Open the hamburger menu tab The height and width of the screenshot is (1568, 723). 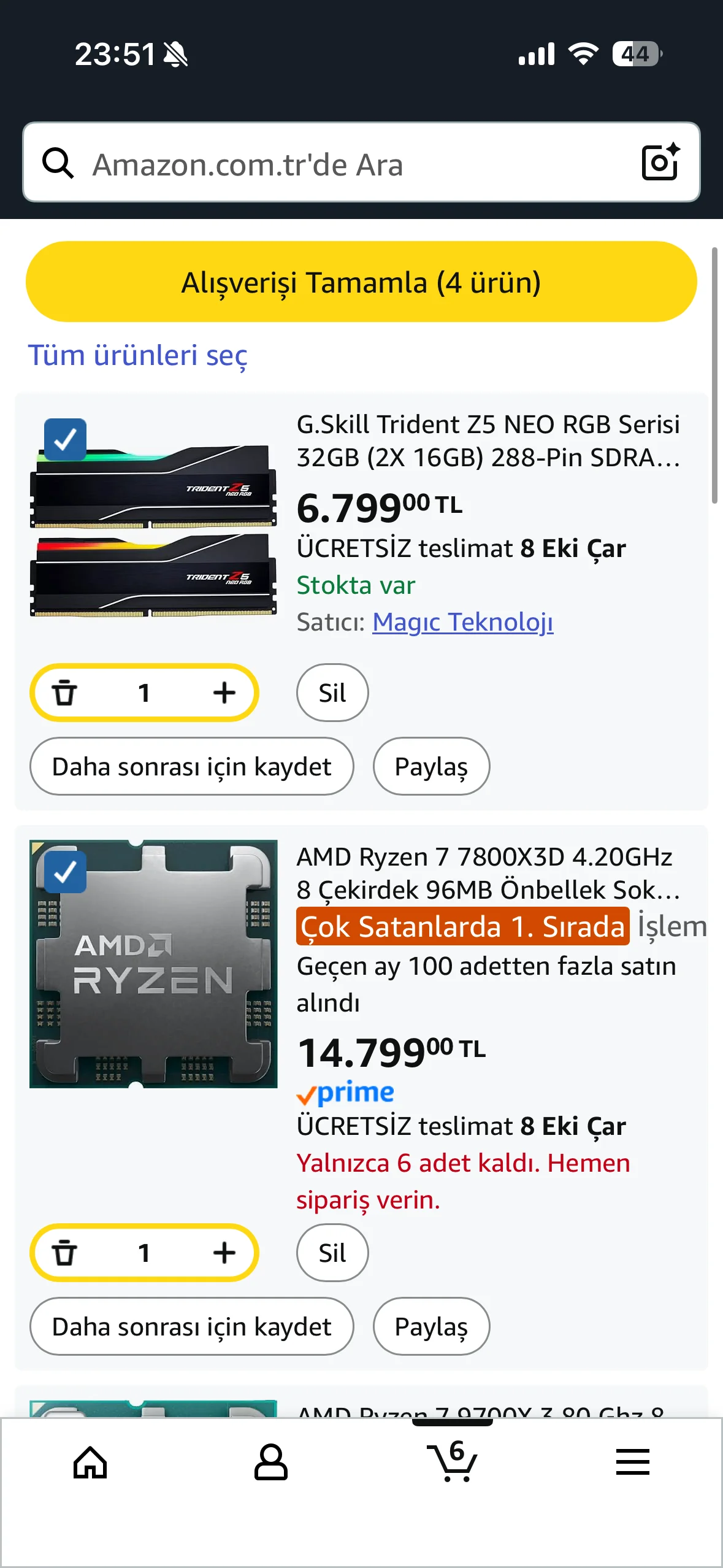[632, 1462]
